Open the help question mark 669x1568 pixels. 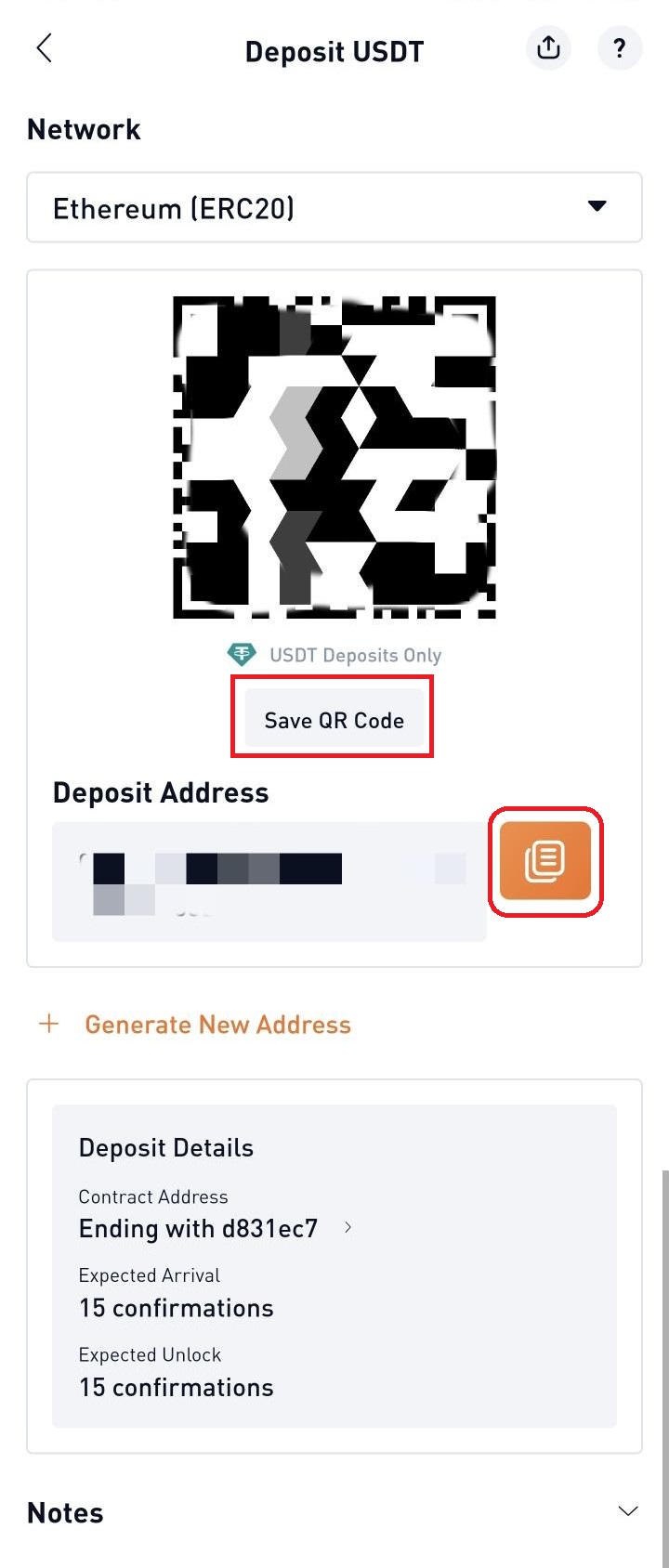[x=619, y=48]
